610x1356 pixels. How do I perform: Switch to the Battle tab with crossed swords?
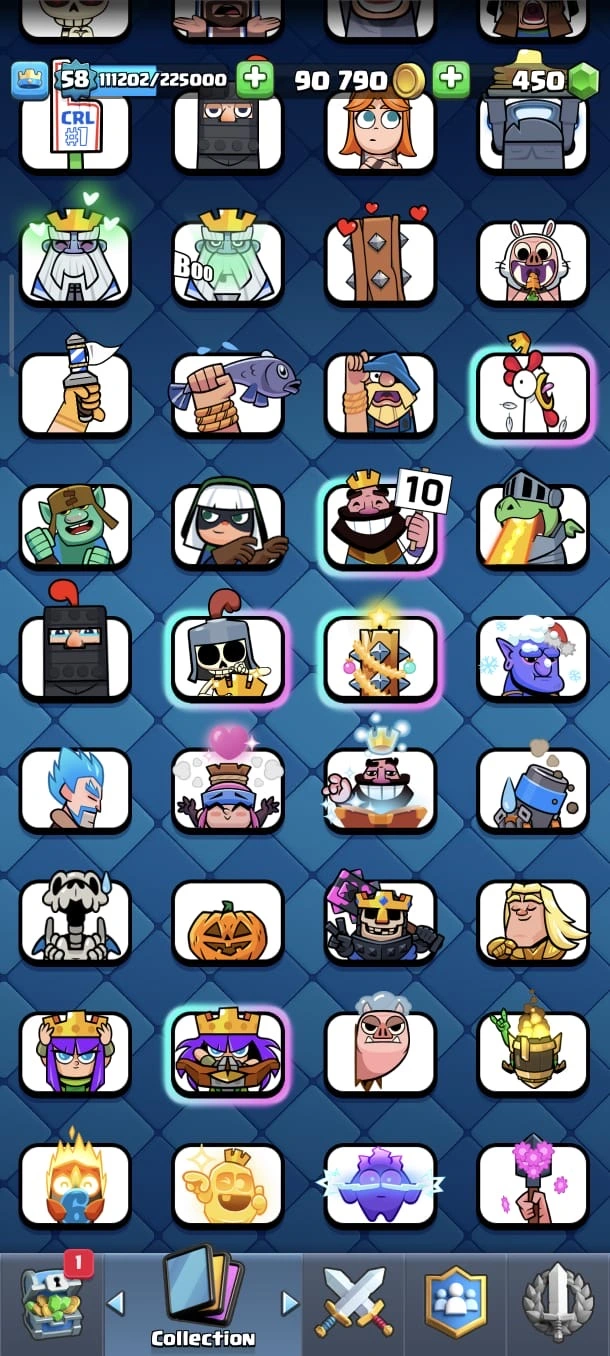pos(356,1303)
